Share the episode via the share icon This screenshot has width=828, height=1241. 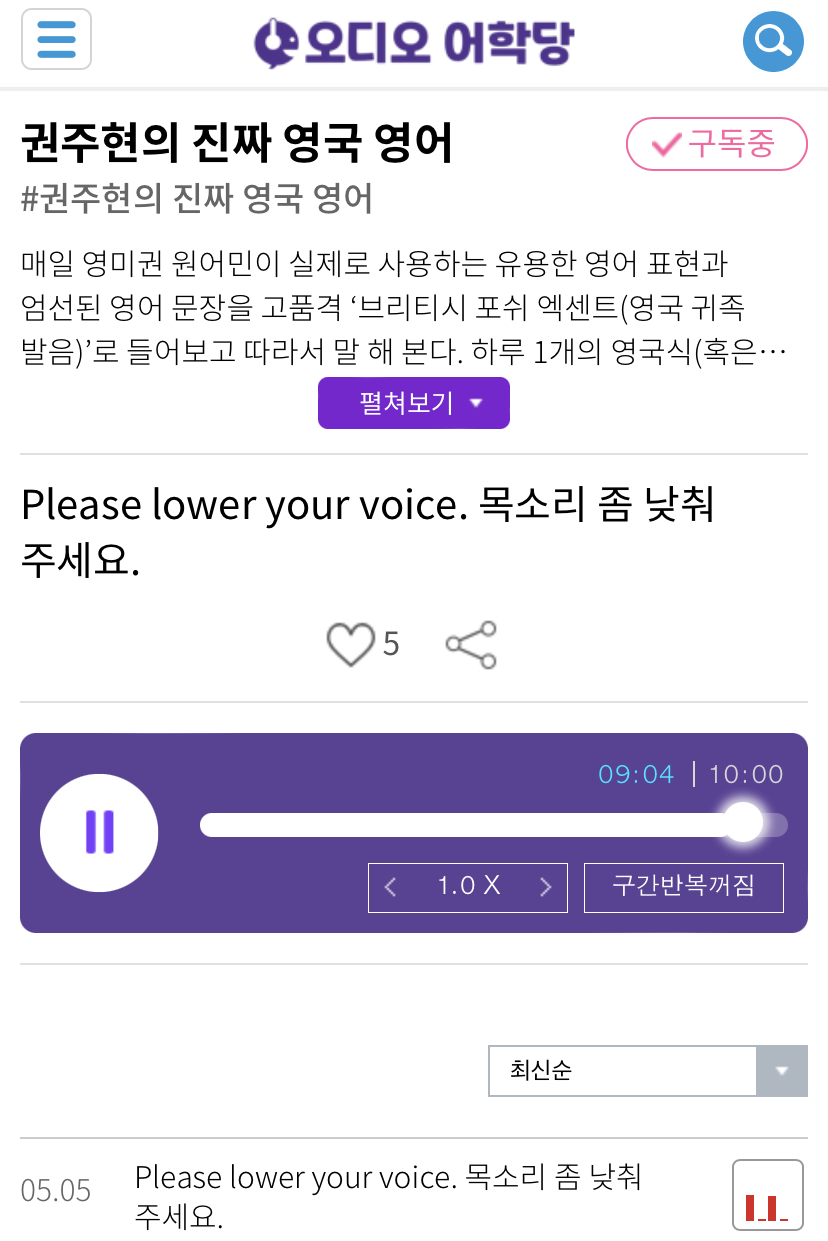tap(471, 644)
